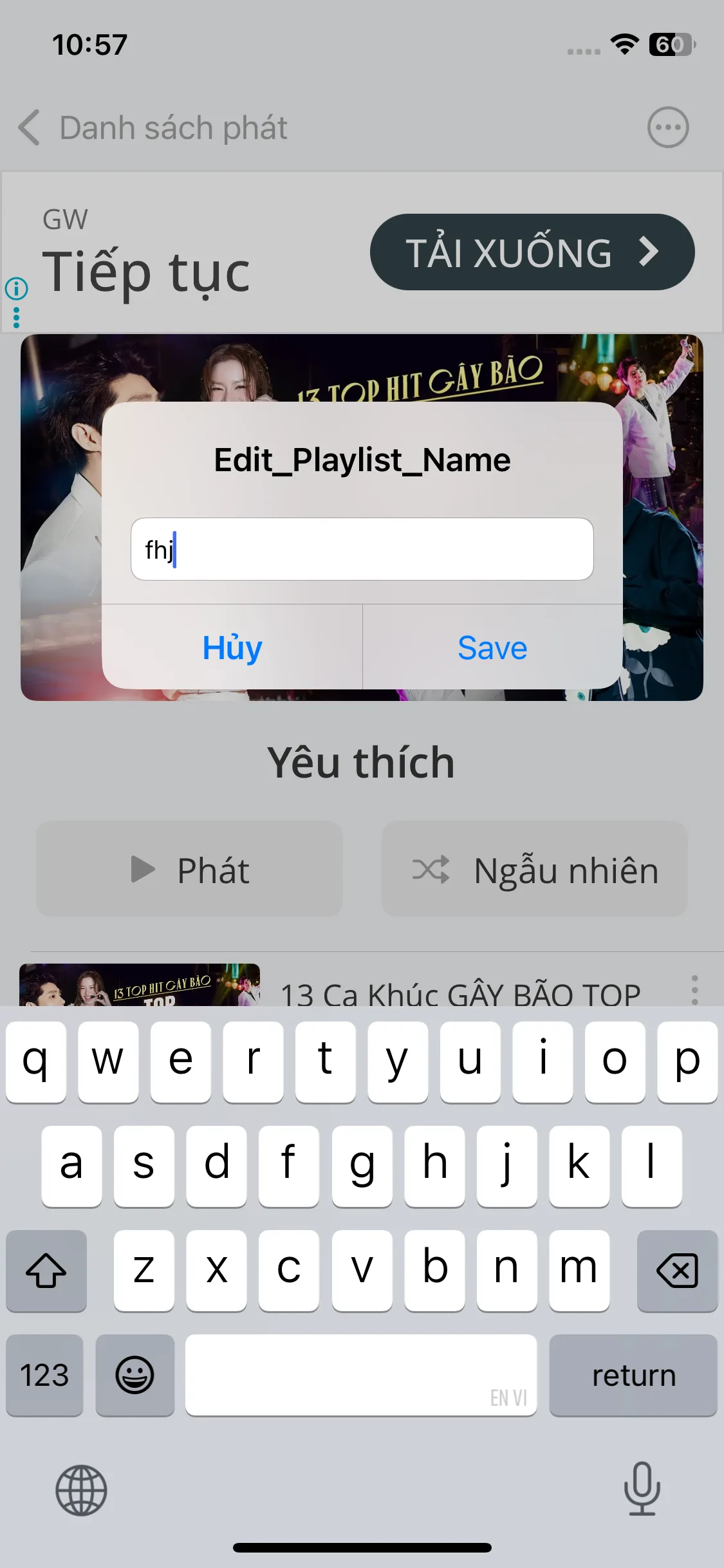Tap the backspace key on the keyboard

678,1271
